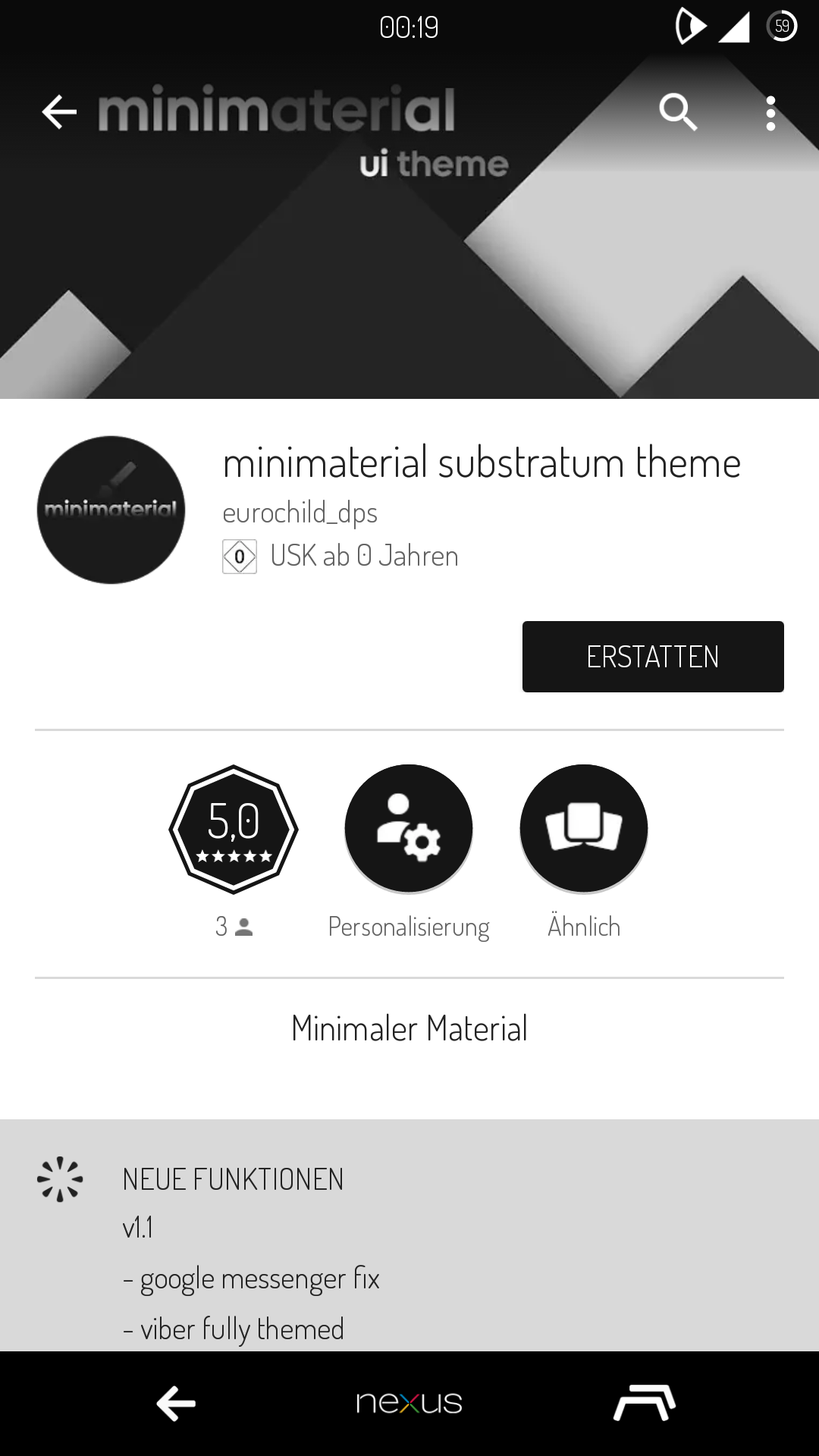Screen dimensions: 819x1456
Task: Show similar apps via Ähnlich
Action: tap(584, 829)
